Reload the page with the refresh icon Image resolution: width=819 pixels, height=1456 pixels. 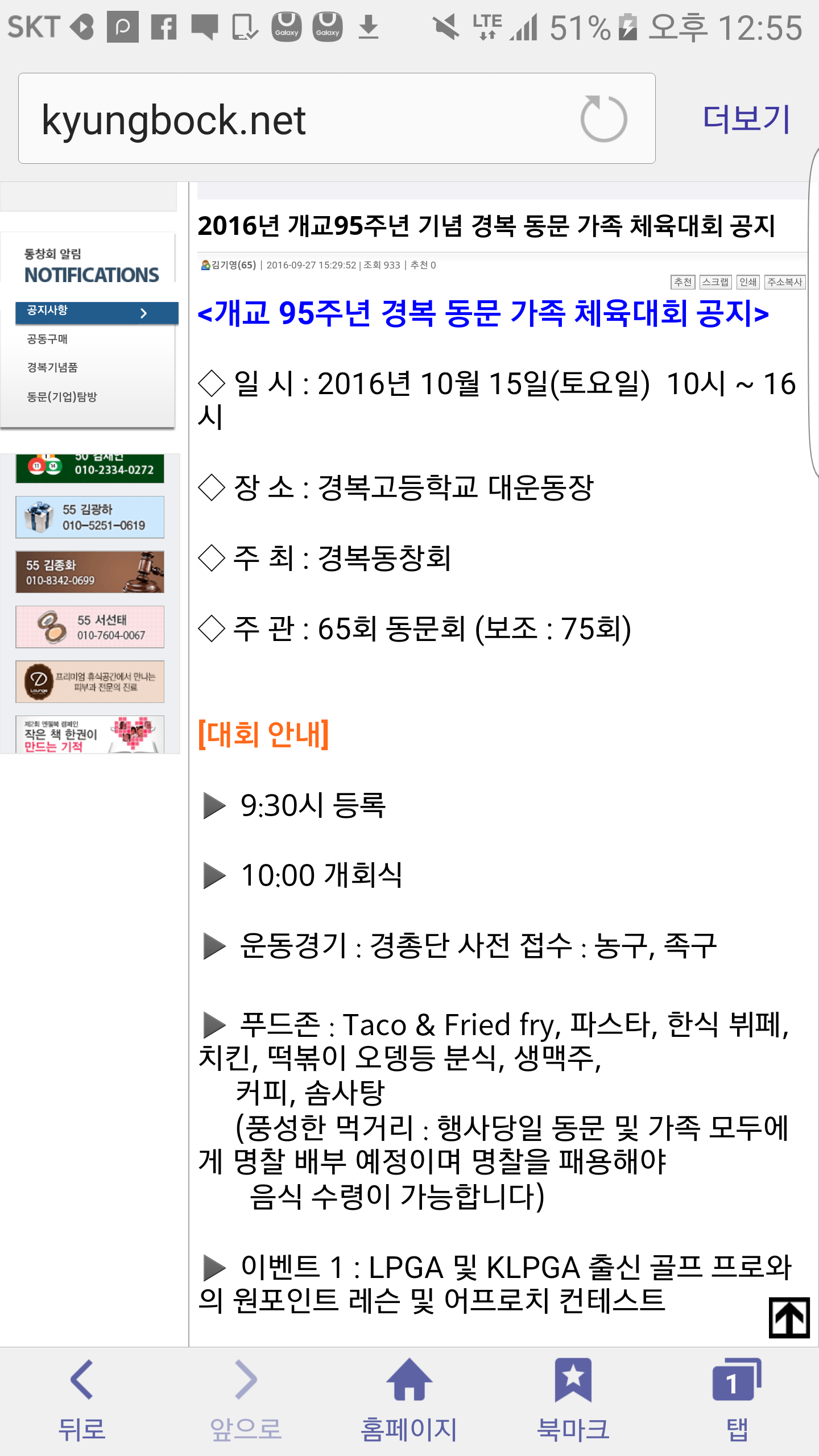pos(603,119)
